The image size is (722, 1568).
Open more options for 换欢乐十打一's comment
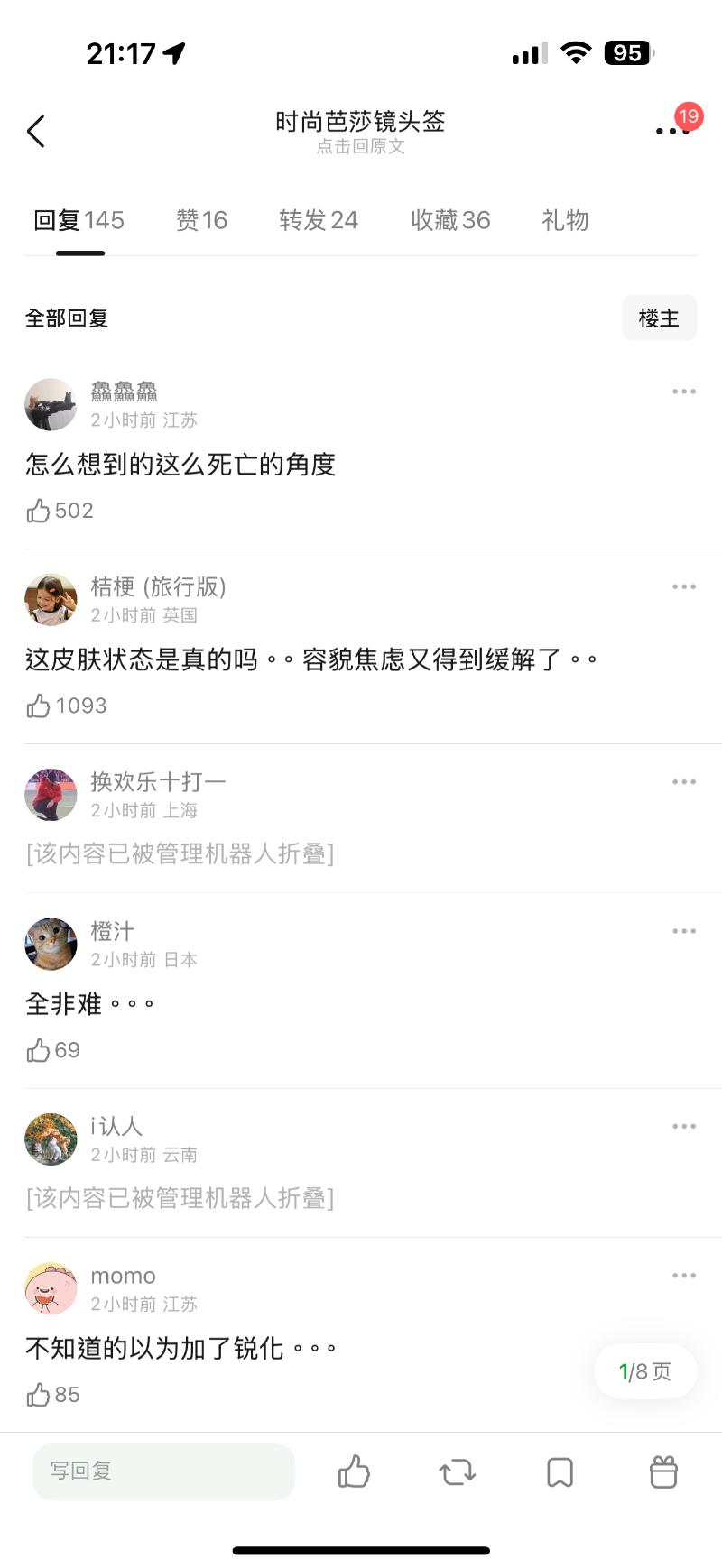point(683,782)
